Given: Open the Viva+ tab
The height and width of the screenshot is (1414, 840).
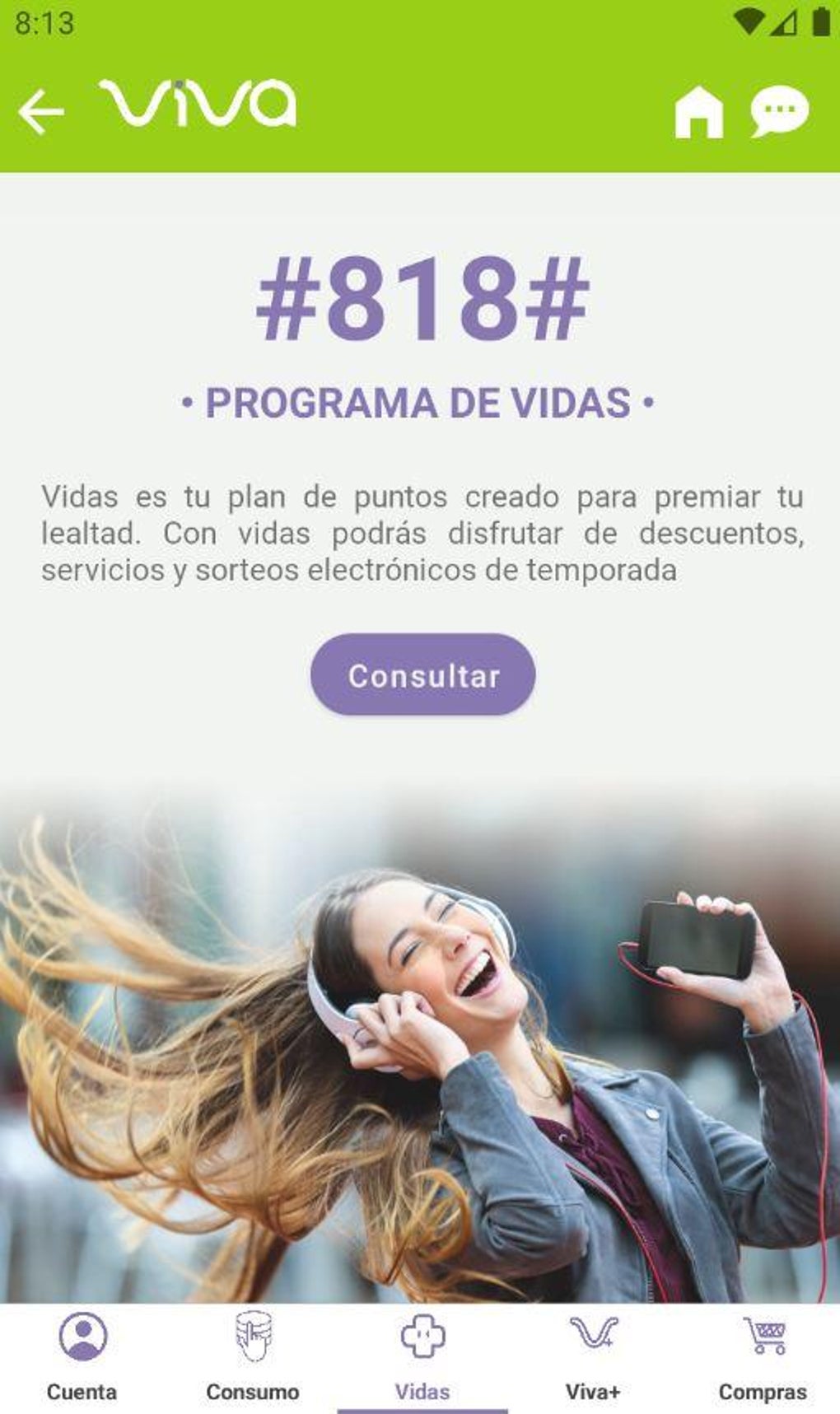Looking at the screenshot, I should pyautogui.click(x=593, y=1358).
